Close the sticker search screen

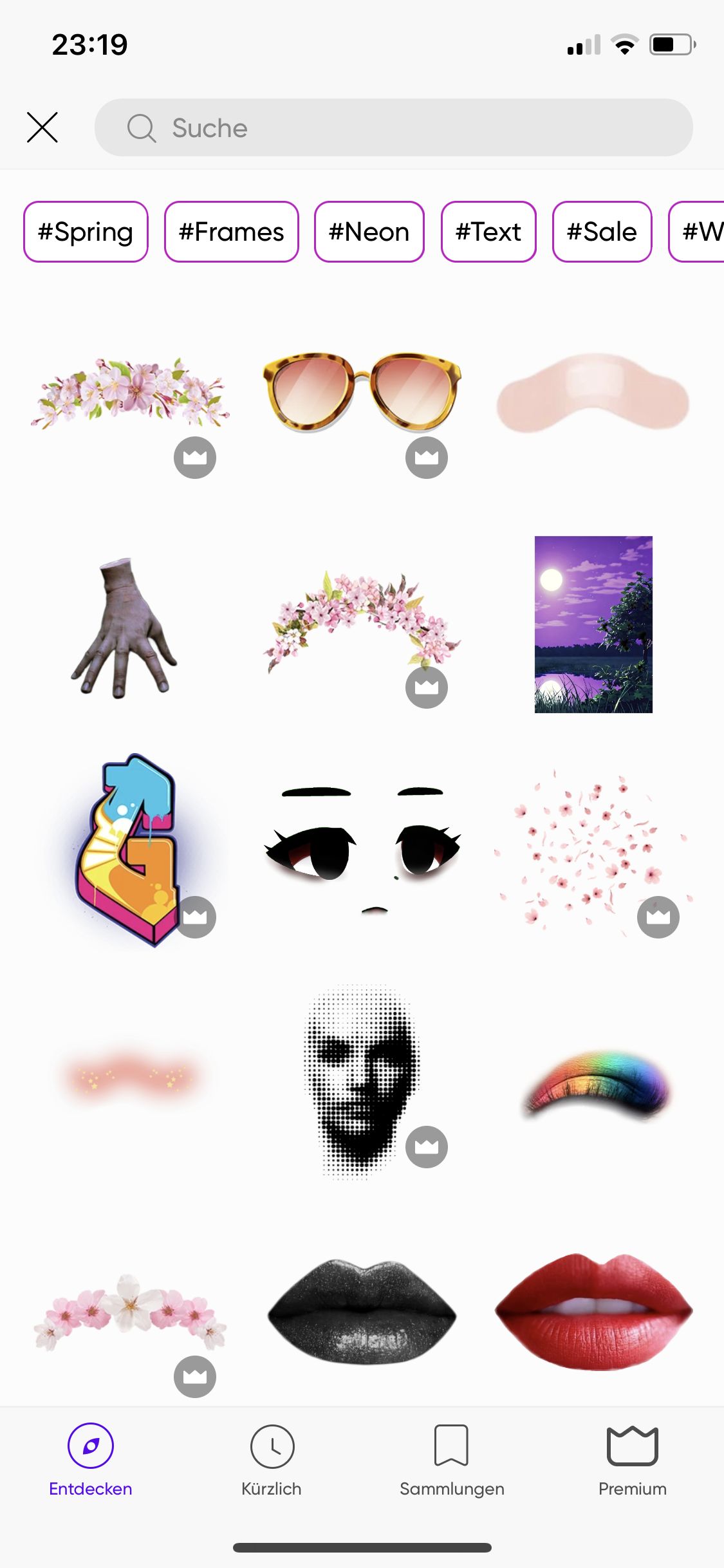click(x=42, y=127)
